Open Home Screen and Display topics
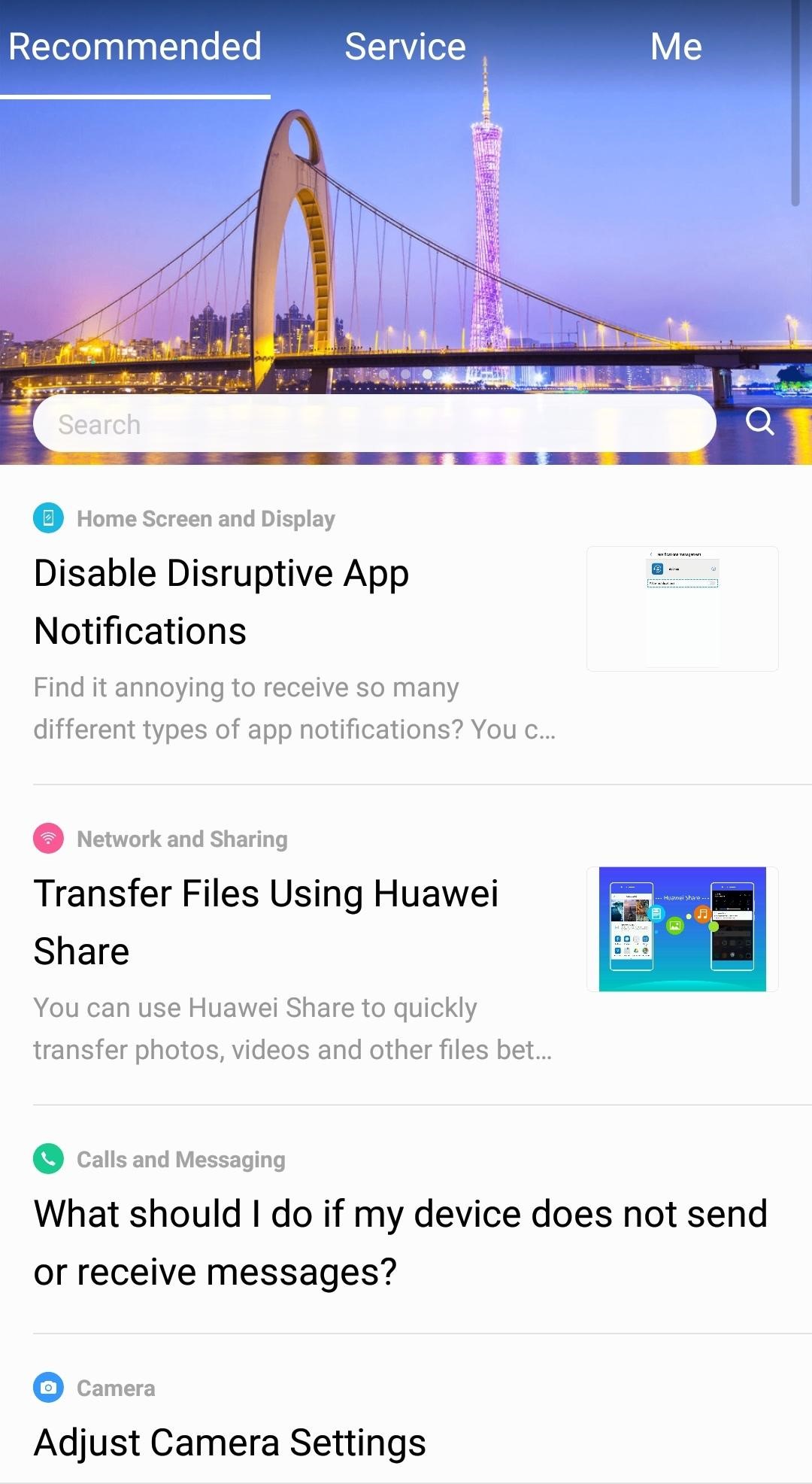812x1484 pixels. (206, 518)
